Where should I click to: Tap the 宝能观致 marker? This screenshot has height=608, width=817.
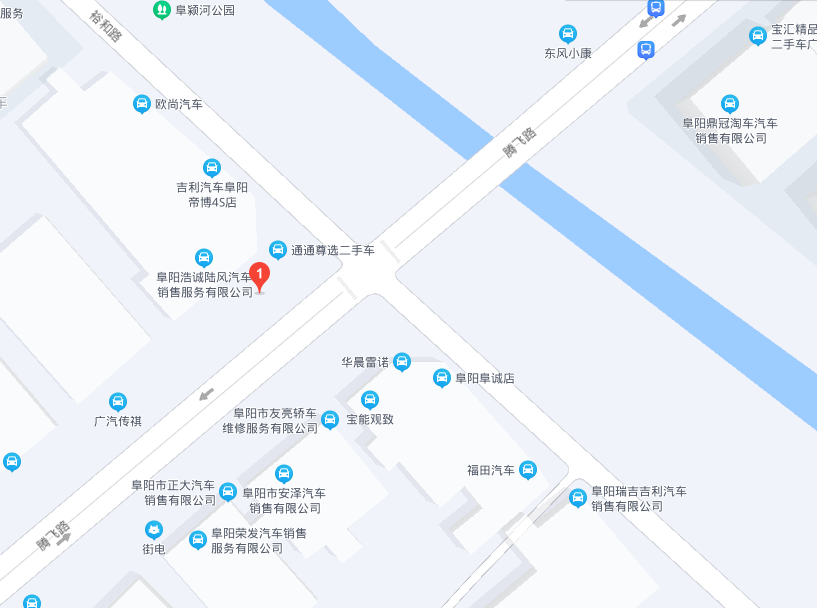370,400
